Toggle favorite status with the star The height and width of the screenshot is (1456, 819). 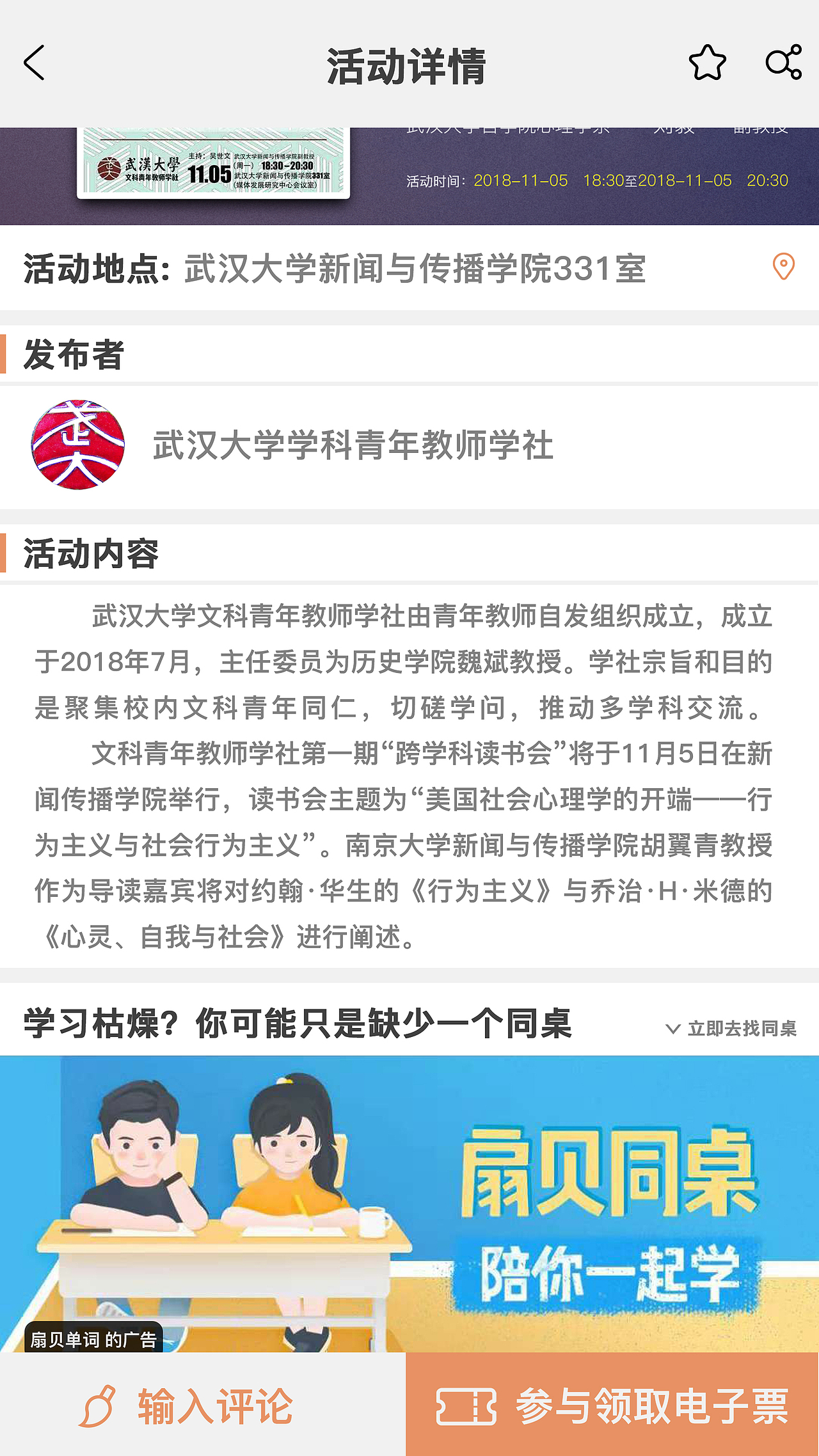[707, 63]
